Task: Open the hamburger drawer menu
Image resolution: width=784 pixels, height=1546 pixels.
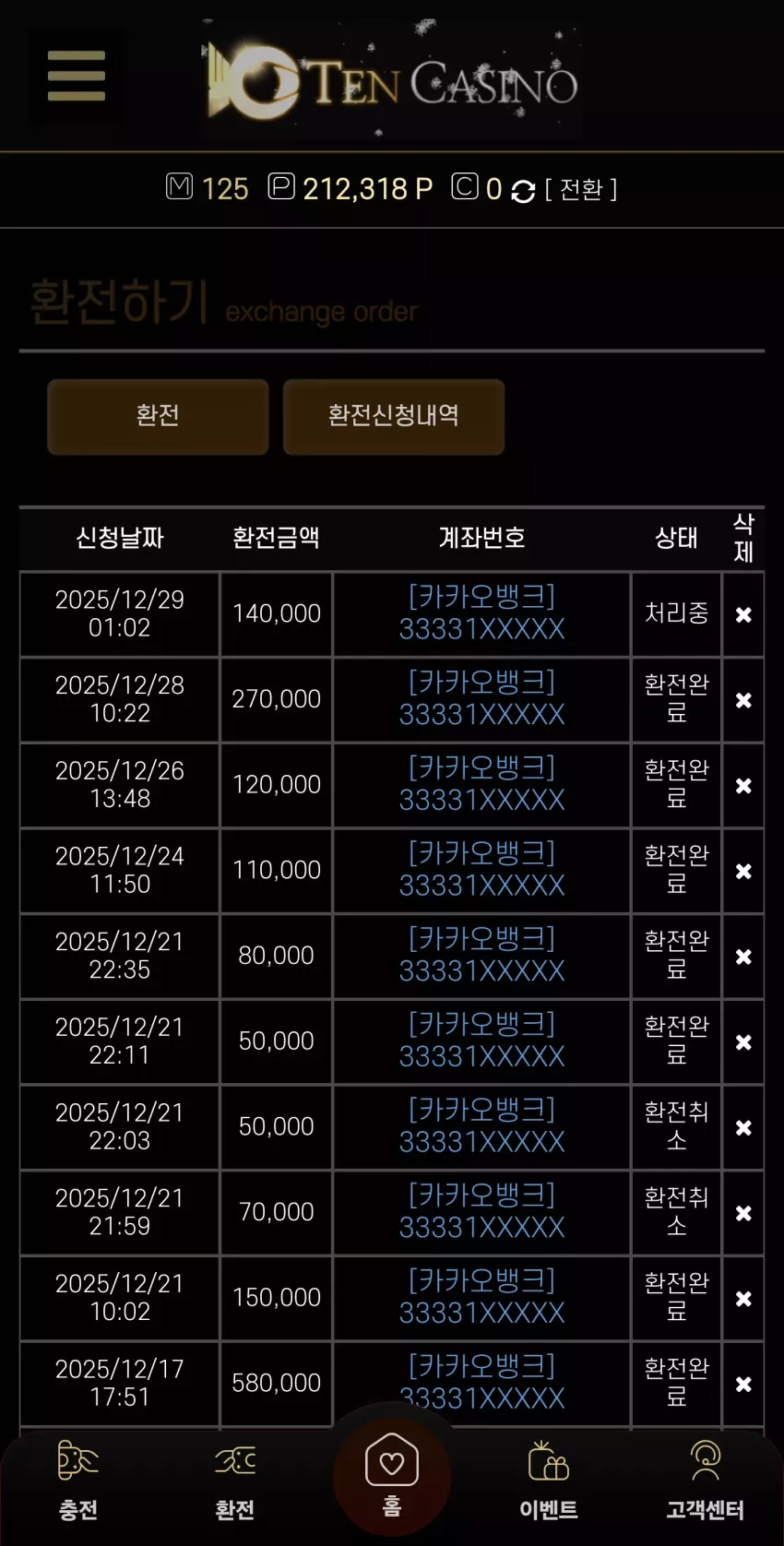Action: [x=76, y=76]
